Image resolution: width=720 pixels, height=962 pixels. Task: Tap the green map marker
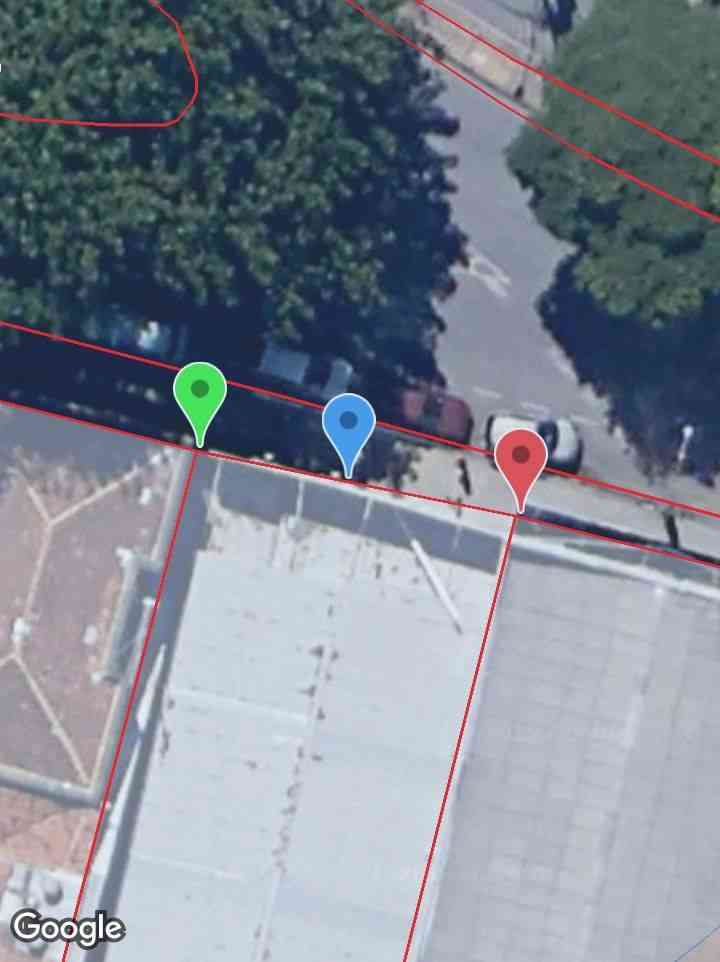(200, 395)
